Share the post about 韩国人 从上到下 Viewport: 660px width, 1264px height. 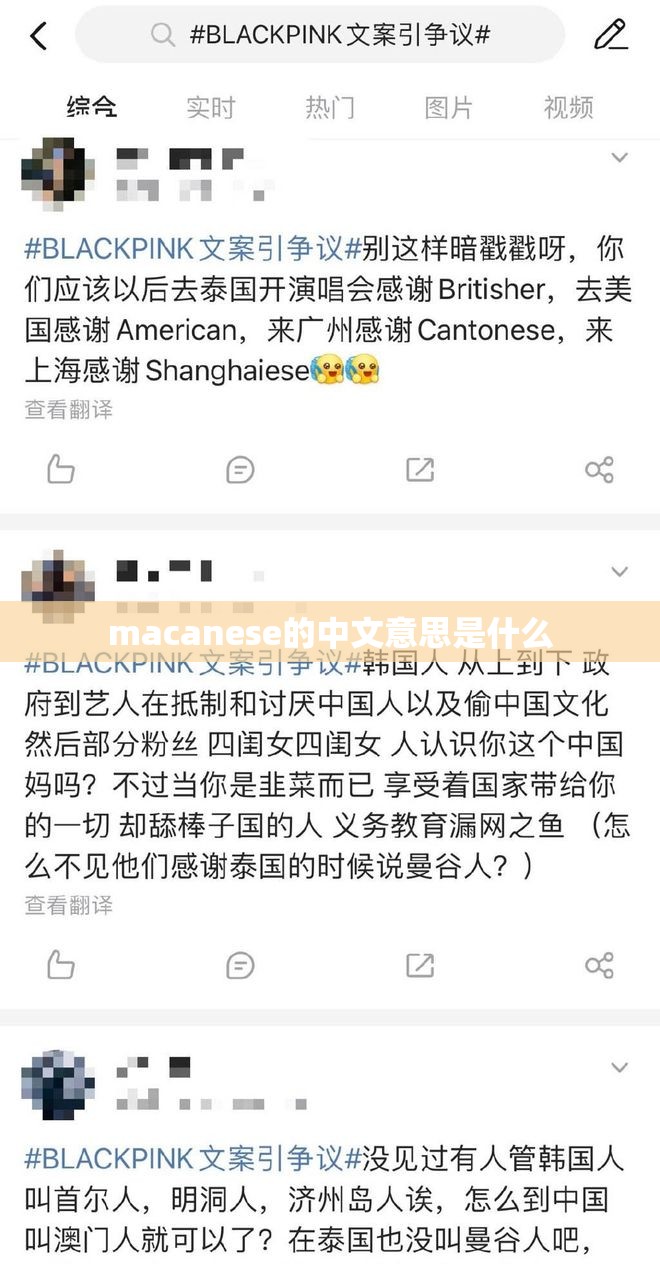click(x=599, y=965)
